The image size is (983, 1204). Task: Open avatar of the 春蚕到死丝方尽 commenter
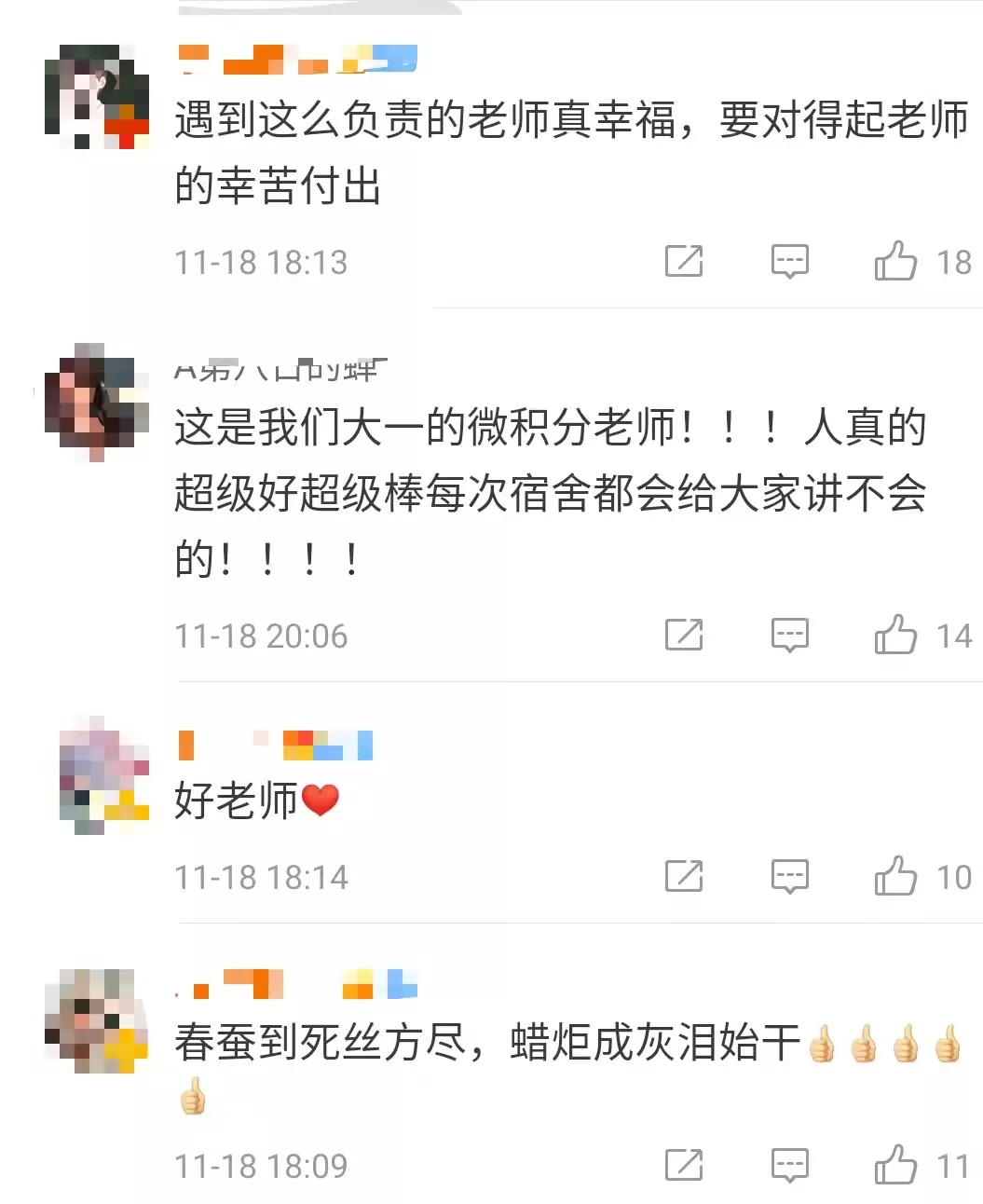click(97, 1021)
